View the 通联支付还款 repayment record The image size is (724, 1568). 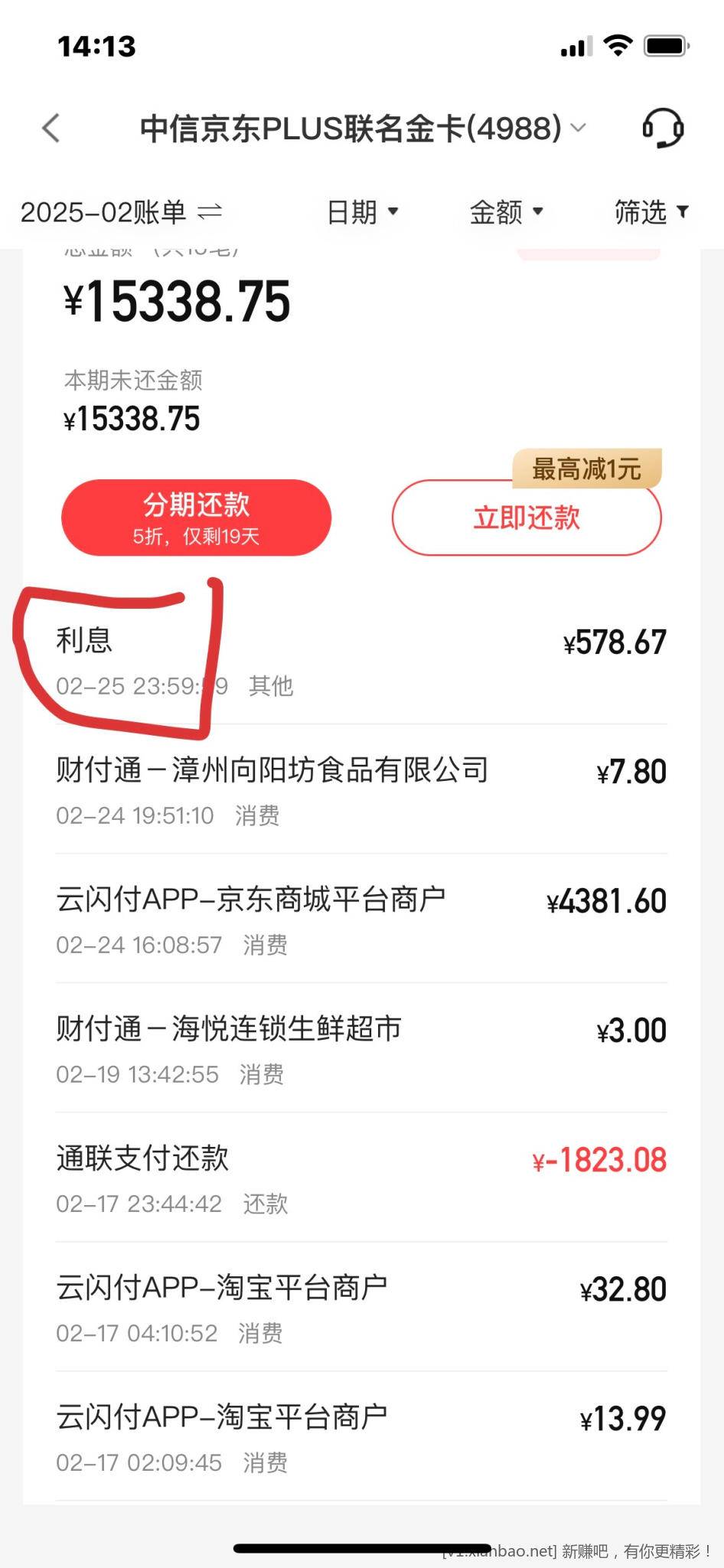[x=361, y=1178]
